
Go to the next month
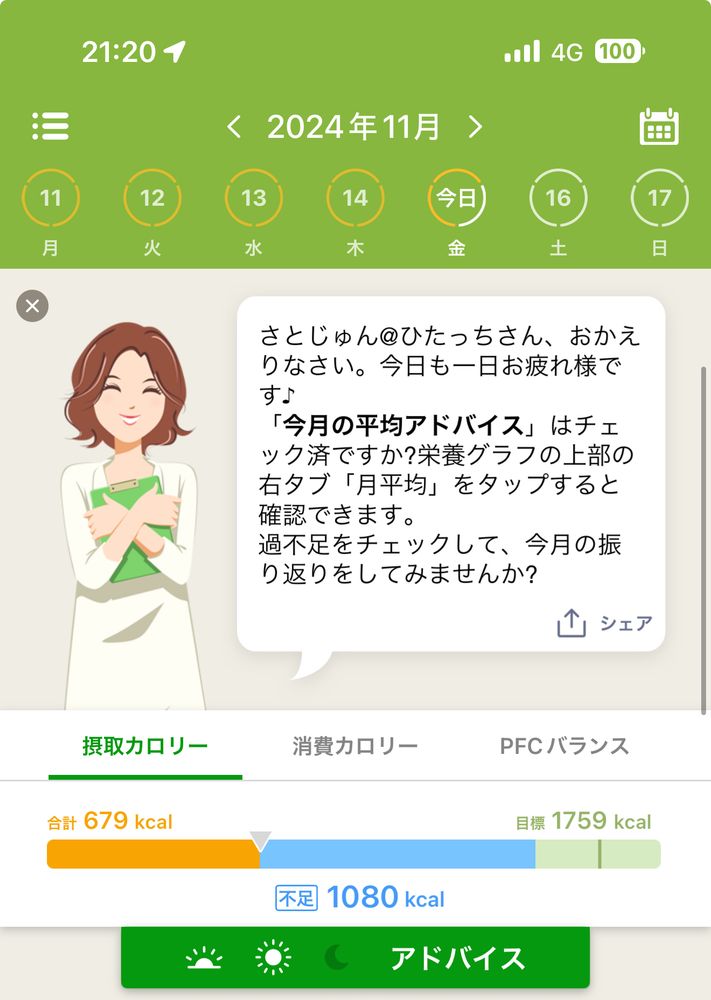coord(475,127)
